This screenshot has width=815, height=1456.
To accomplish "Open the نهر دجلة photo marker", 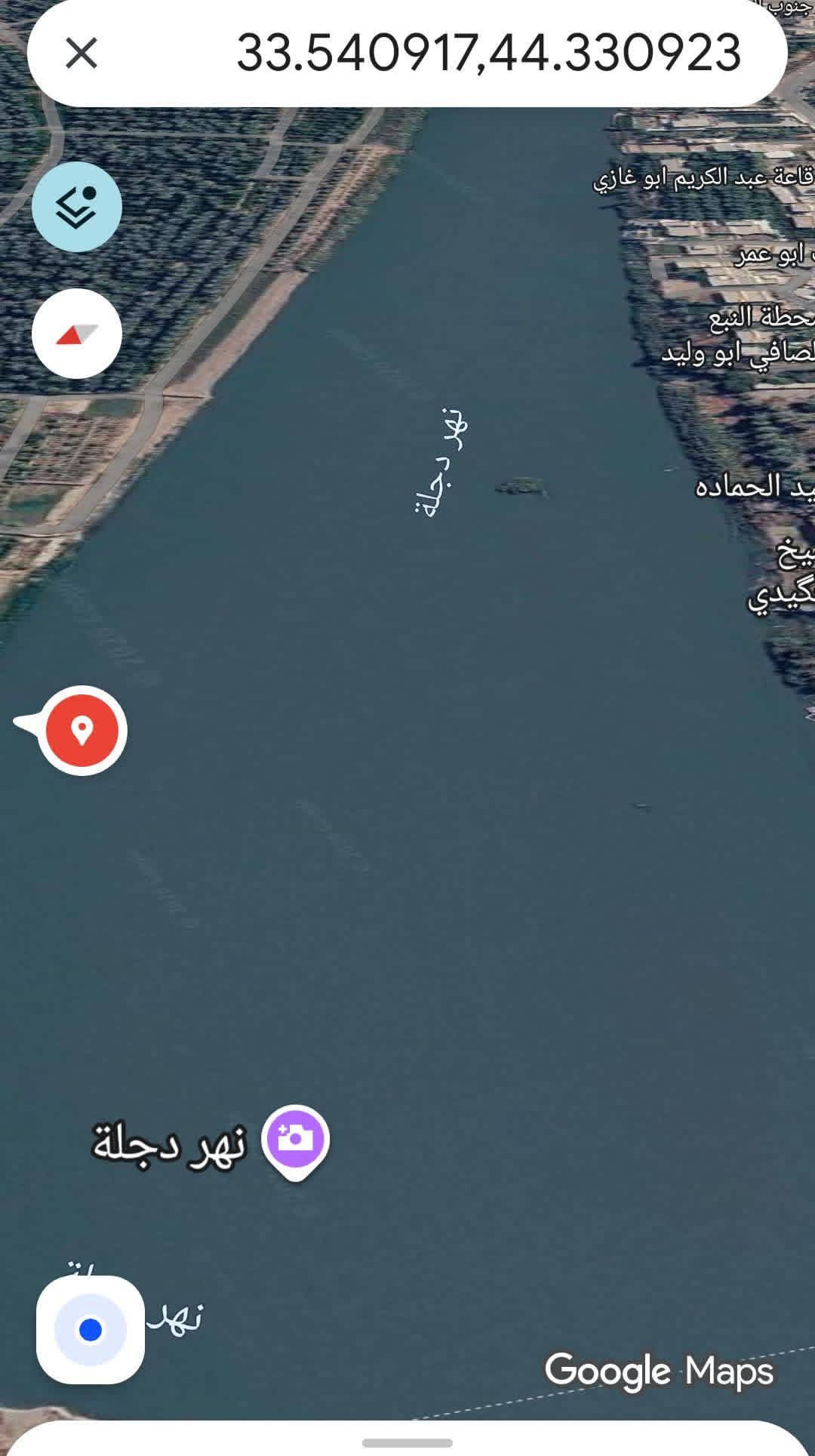I will pos(296,1140).
